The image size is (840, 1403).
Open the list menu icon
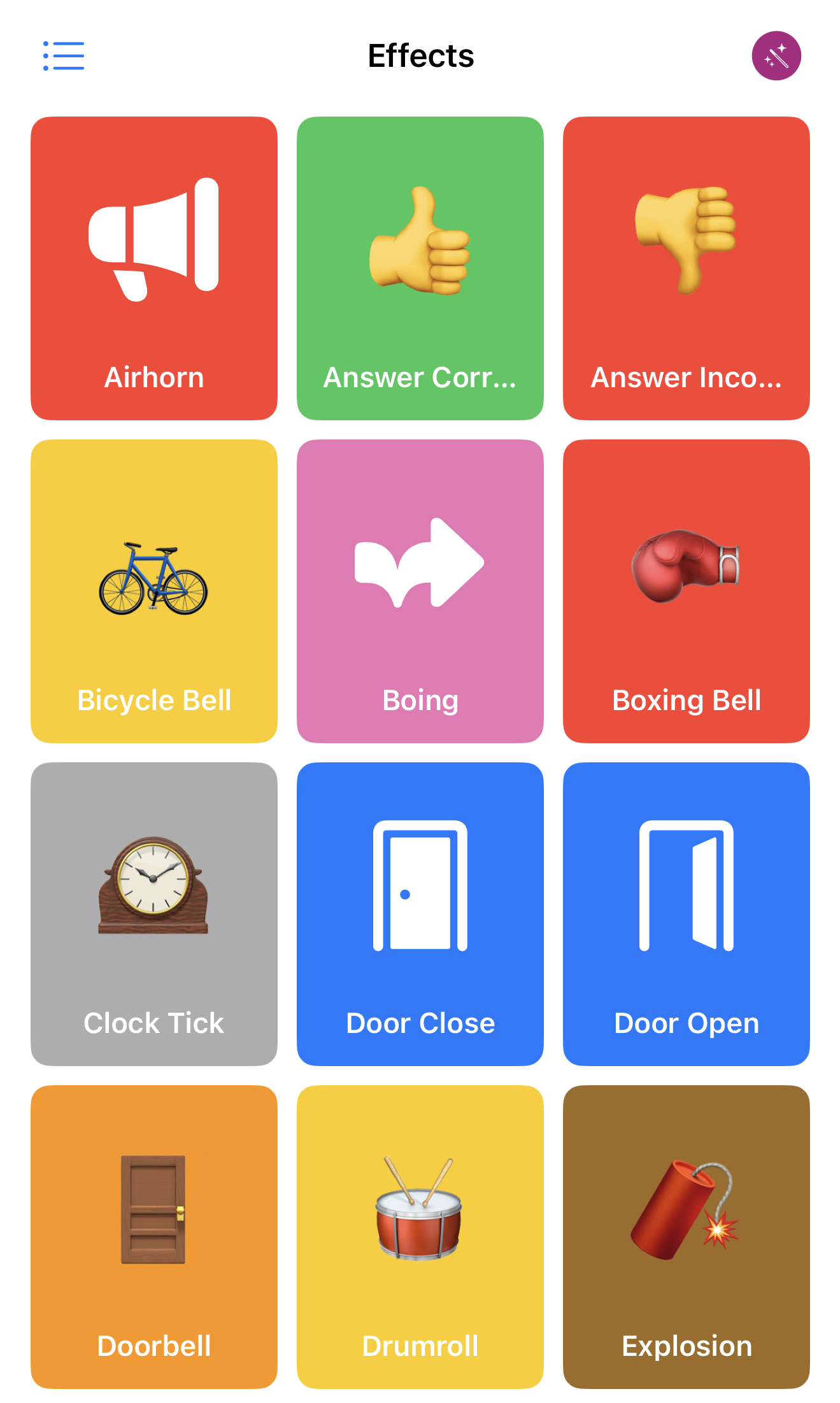64,56
